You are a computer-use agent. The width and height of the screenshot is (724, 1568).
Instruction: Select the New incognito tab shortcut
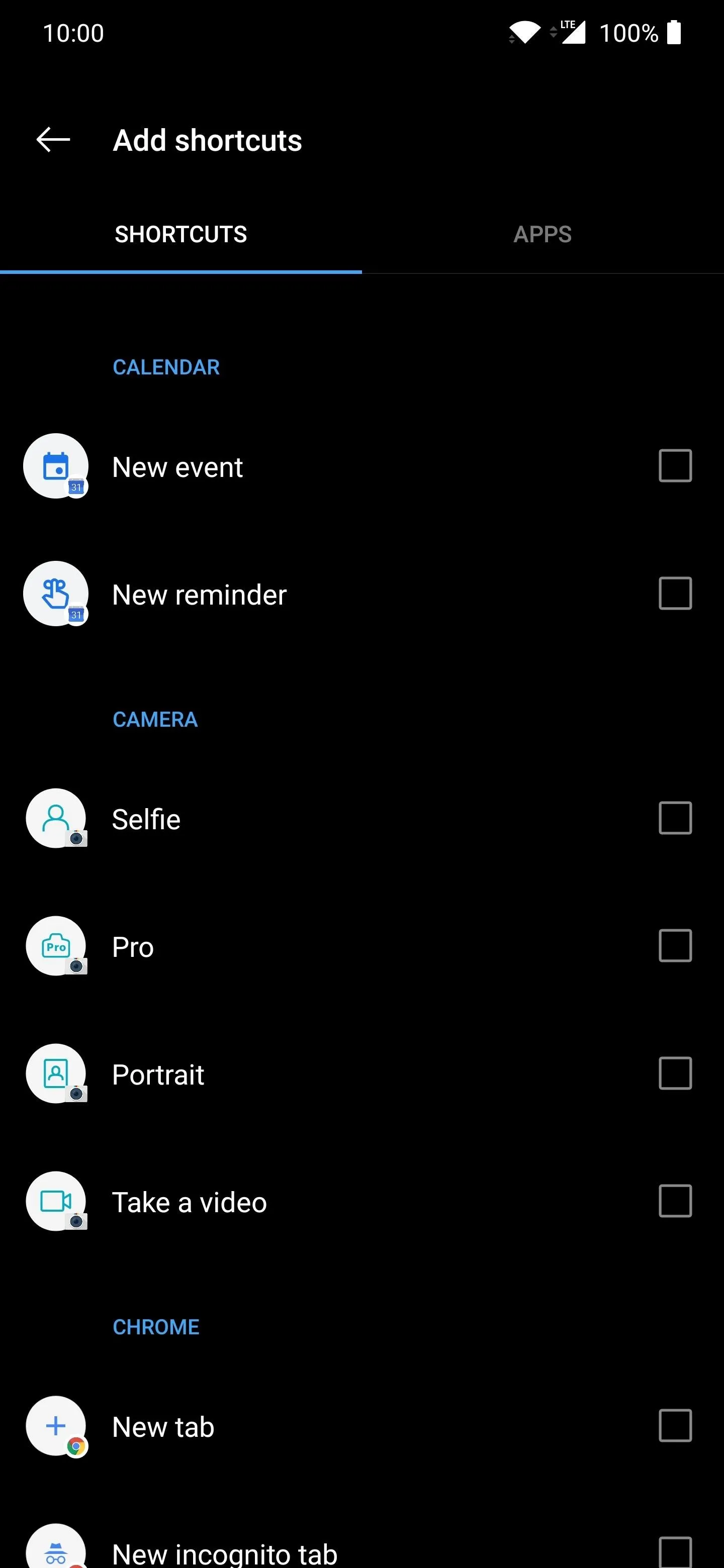coord(675,1552)
